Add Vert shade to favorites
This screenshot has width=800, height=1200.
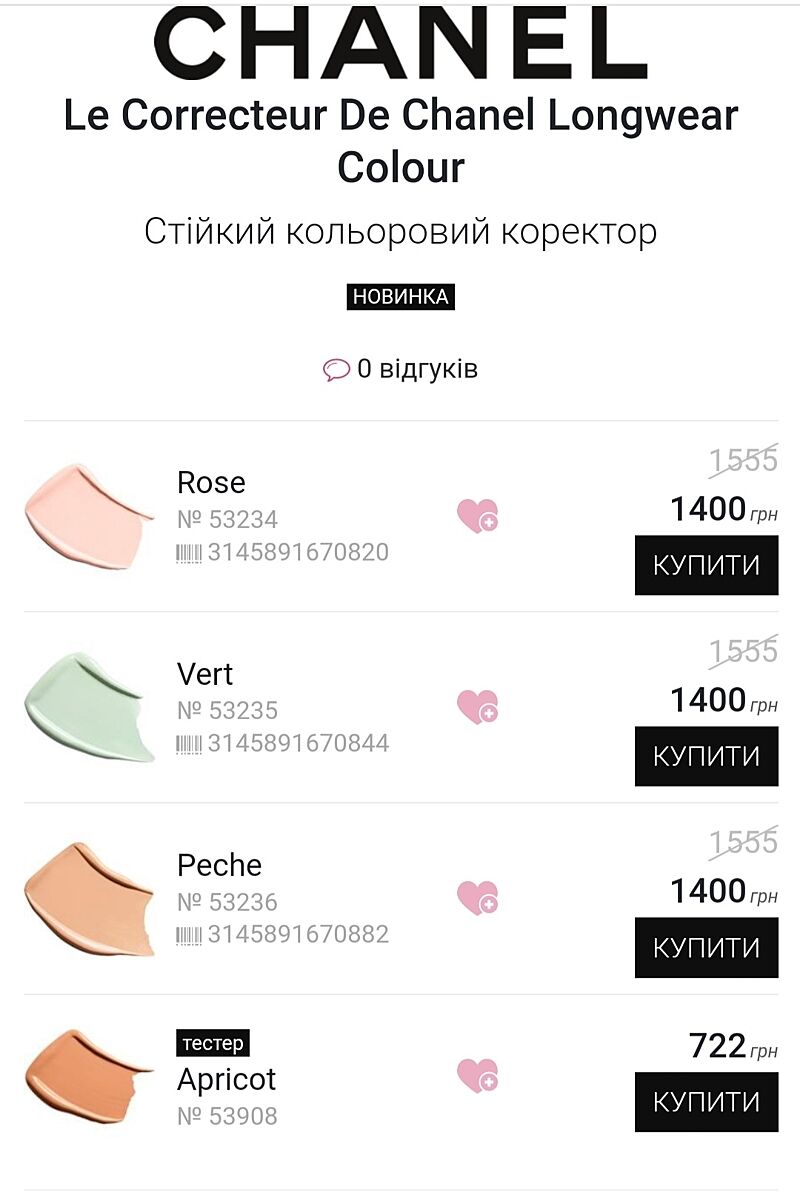tap(477, 707)
